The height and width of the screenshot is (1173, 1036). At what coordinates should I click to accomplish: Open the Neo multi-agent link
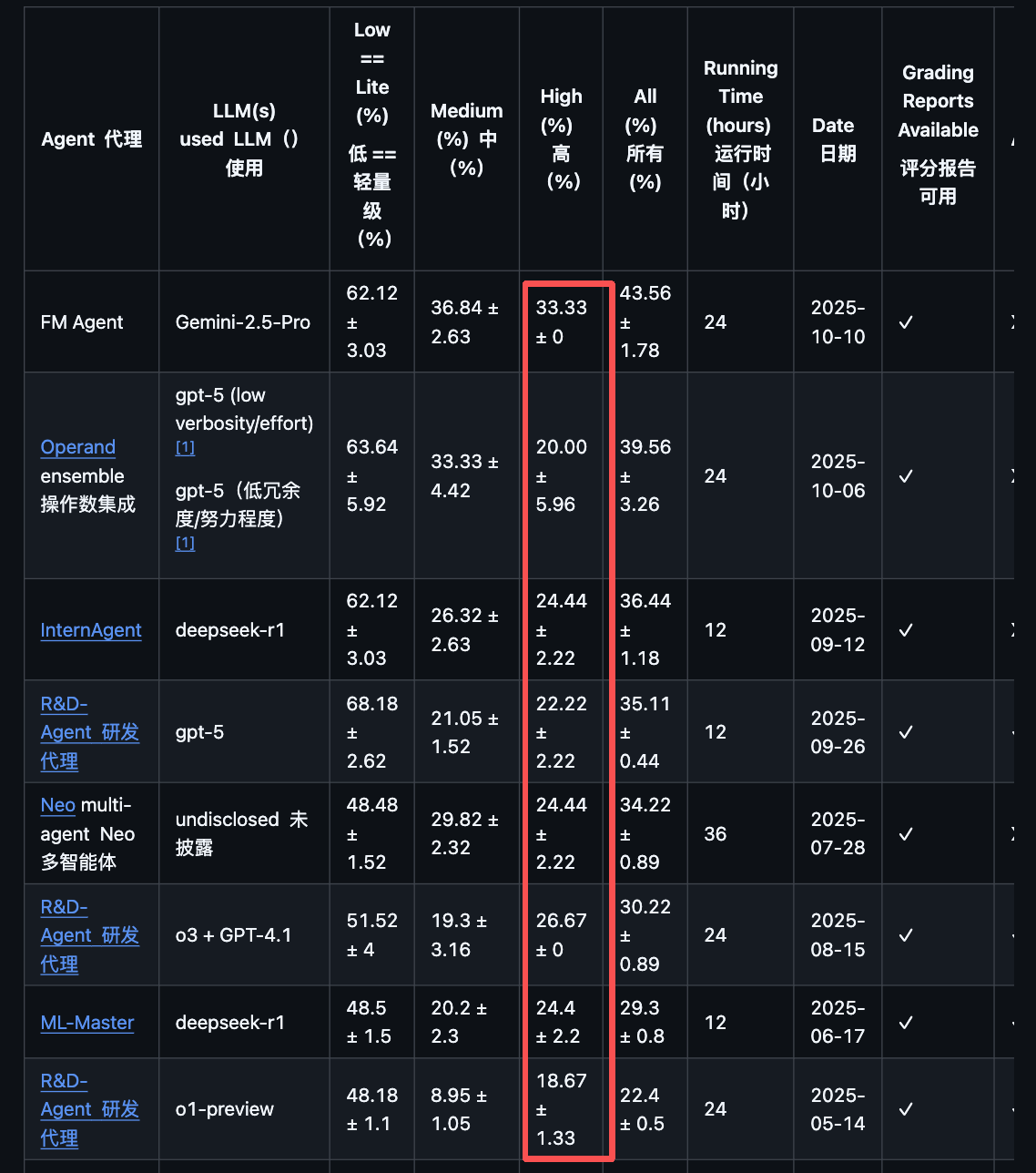tap(57, 805)
